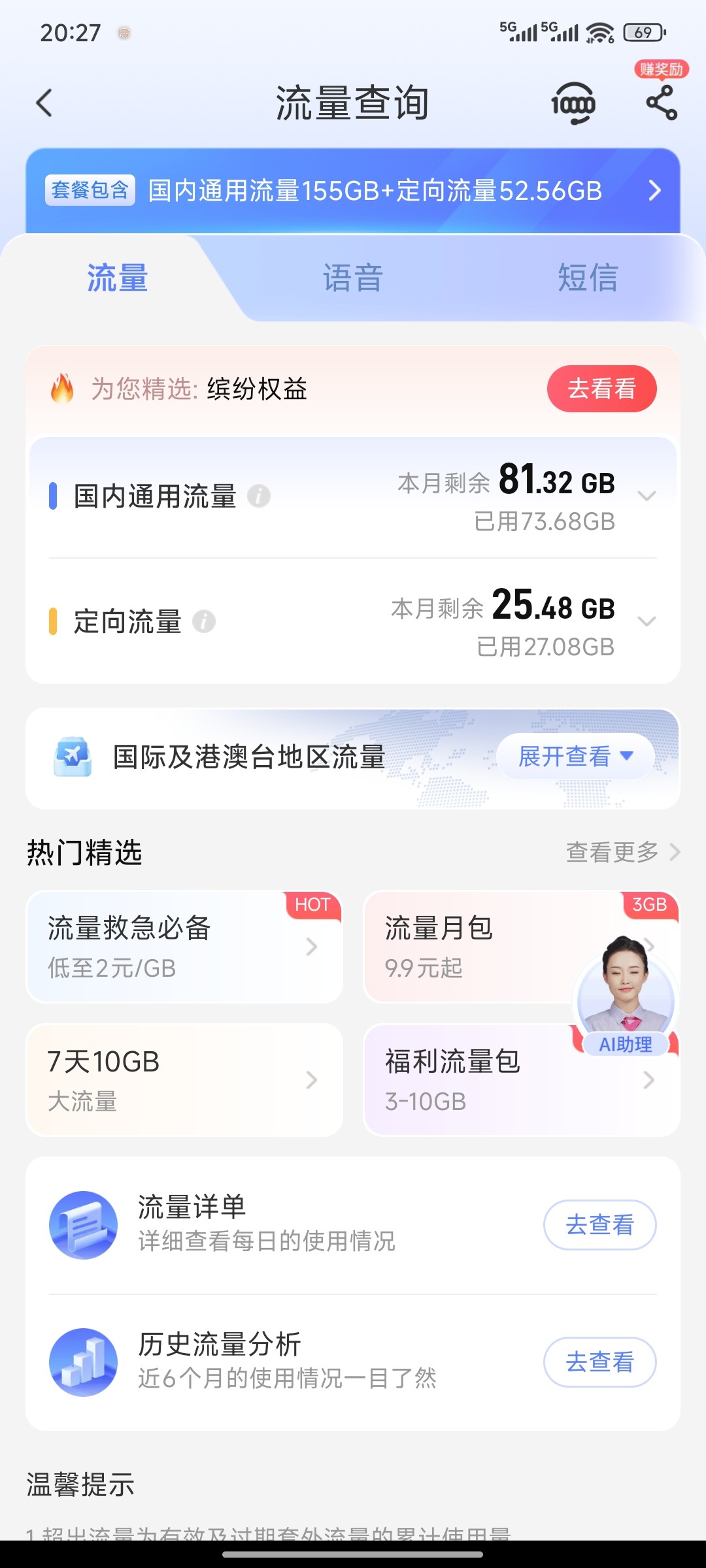Screen dimensions: 706x1568
Task: Show info for 定向流量
Action: (204, 621)
